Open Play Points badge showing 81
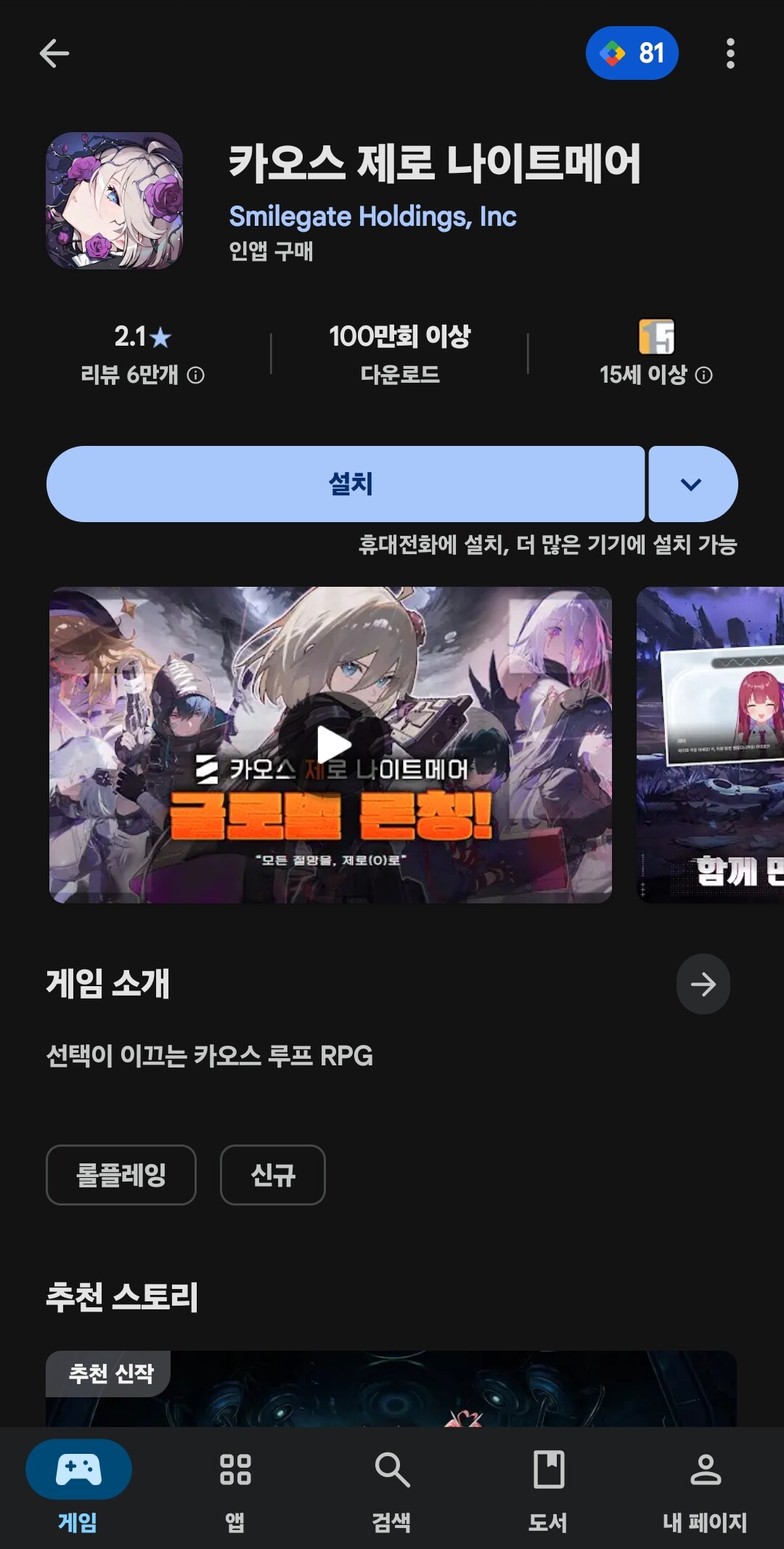 tap(632, 53)
